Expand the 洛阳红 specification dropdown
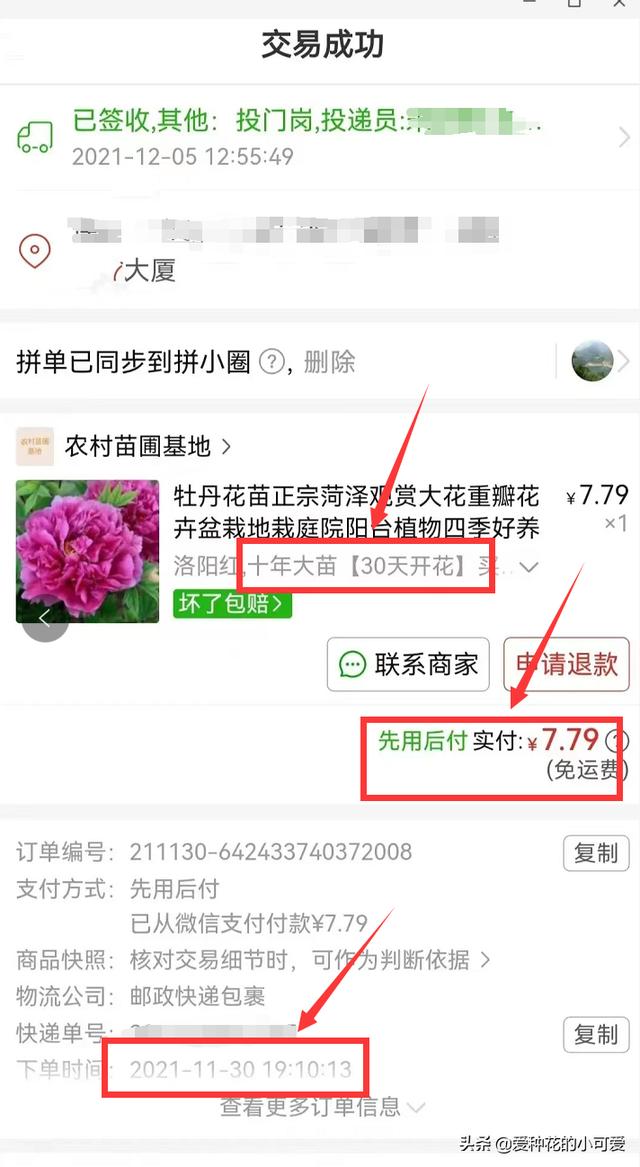Viewport: 640px width, 1167px height. coord(528,567)
